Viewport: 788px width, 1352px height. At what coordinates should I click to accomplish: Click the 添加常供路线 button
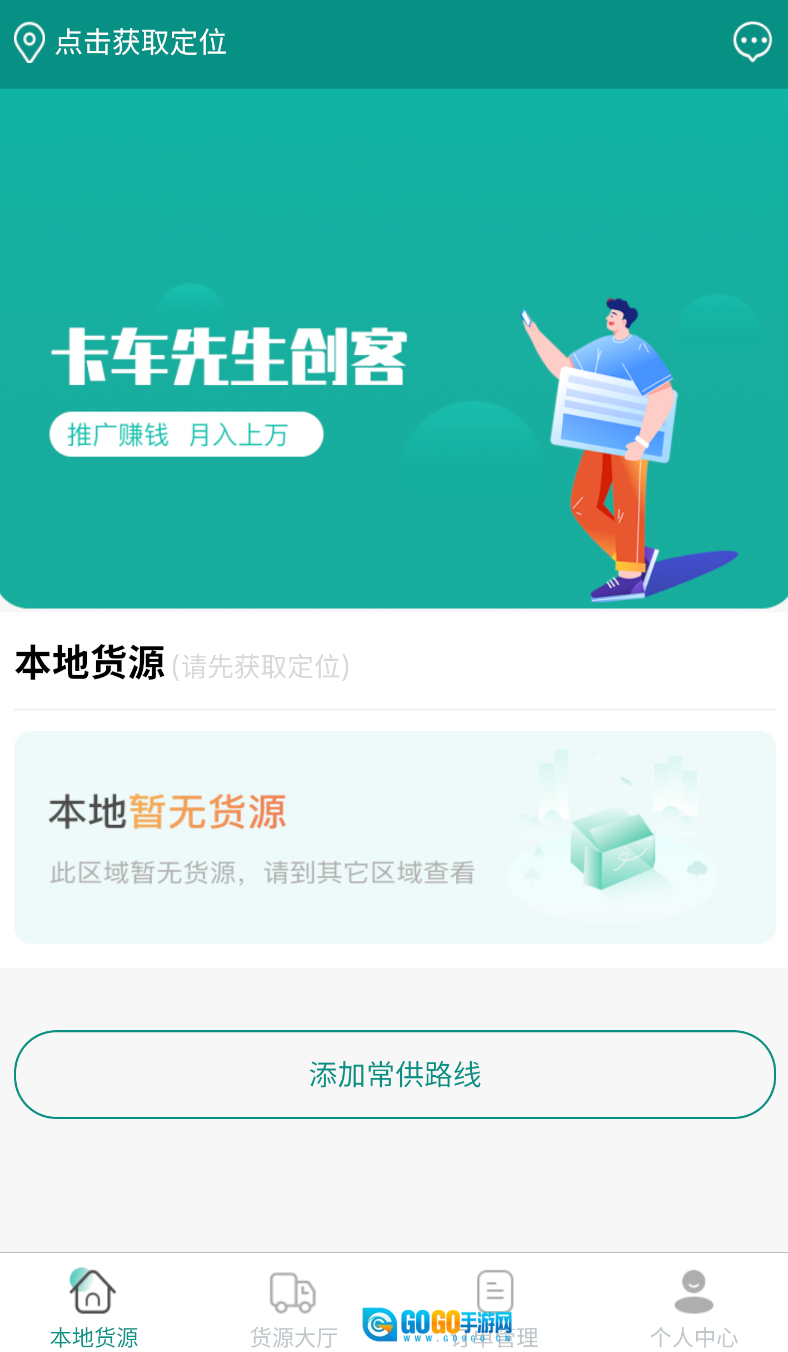pyautogui.click(x=394, y=1074)
